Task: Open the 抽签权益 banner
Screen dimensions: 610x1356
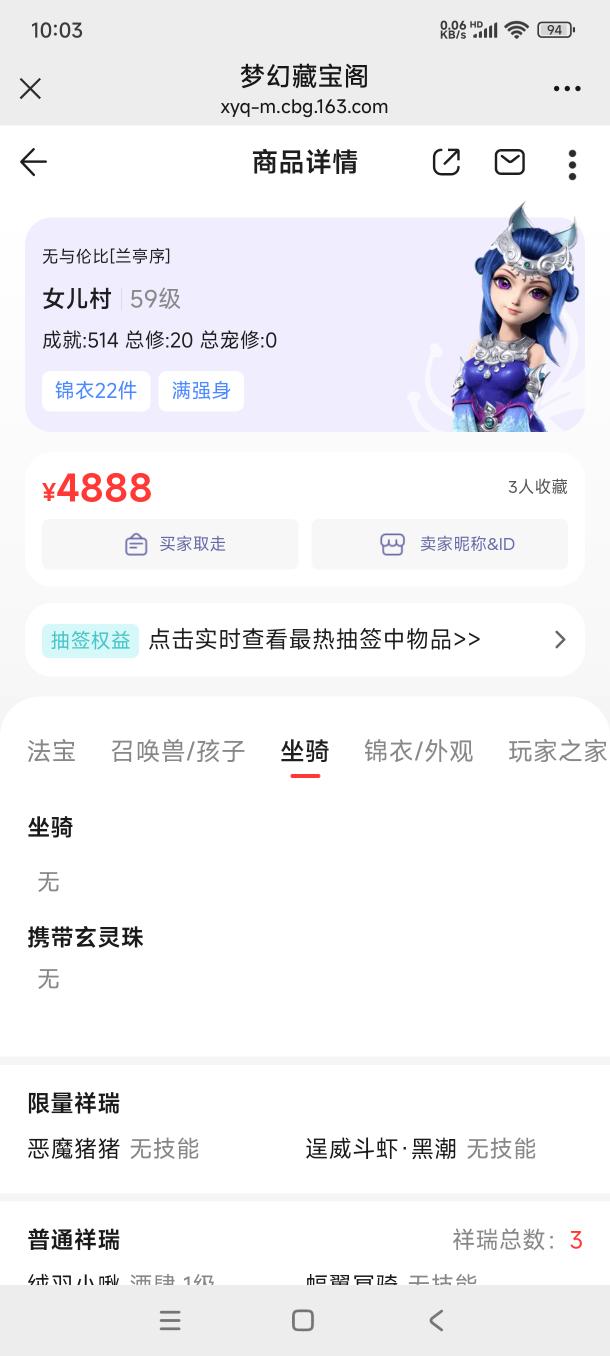Action: tap(305, 640)
